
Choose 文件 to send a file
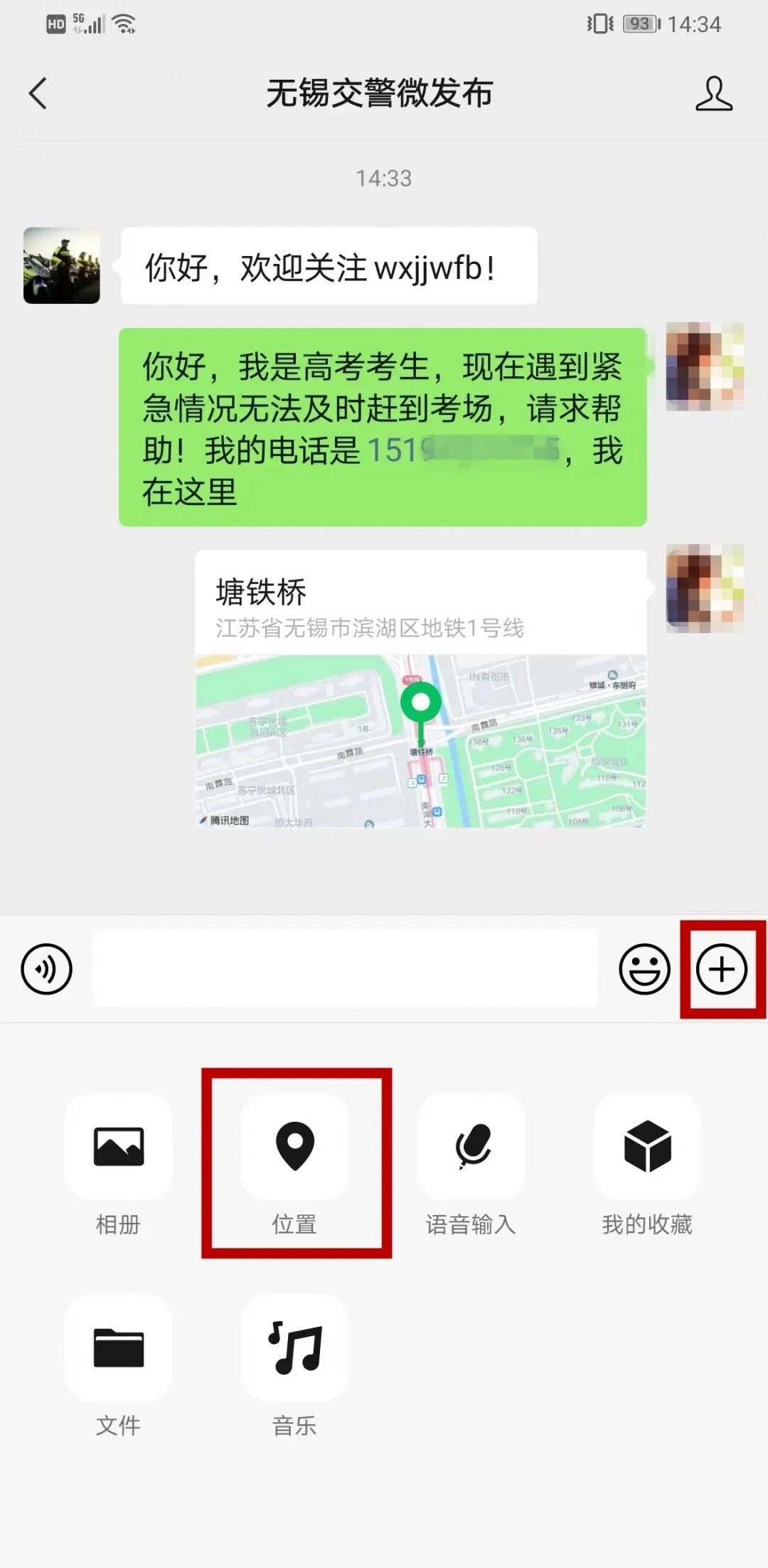coord(118,1347)
